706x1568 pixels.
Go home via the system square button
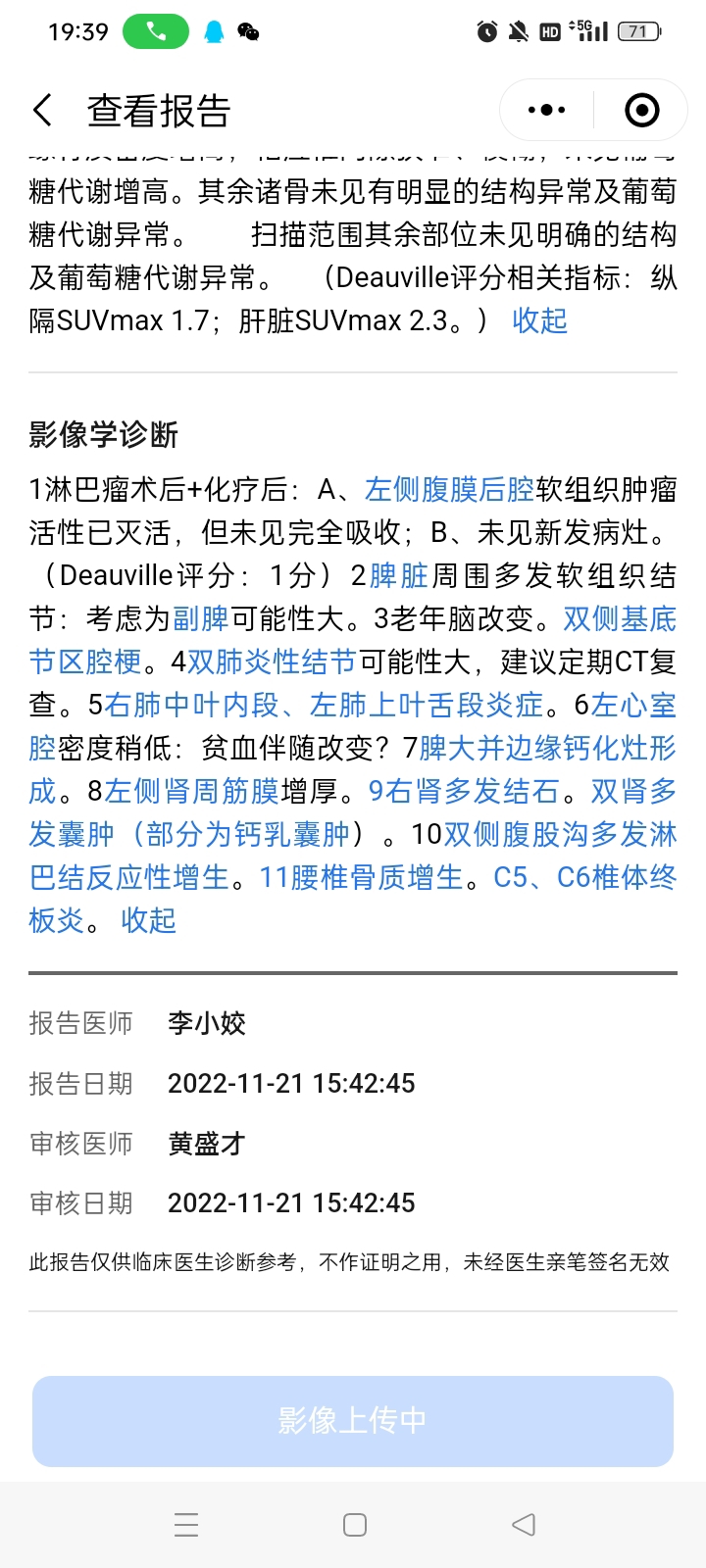tap(355, 1525)
